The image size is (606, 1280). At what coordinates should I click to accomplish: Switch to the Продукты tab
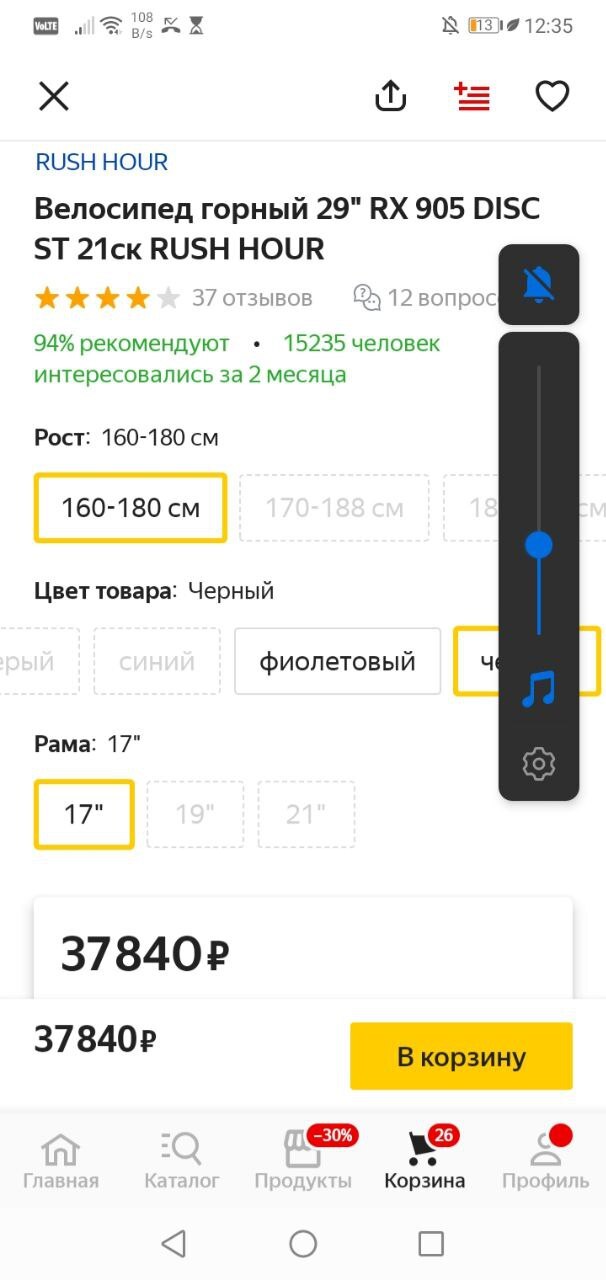coord(303,1161)
